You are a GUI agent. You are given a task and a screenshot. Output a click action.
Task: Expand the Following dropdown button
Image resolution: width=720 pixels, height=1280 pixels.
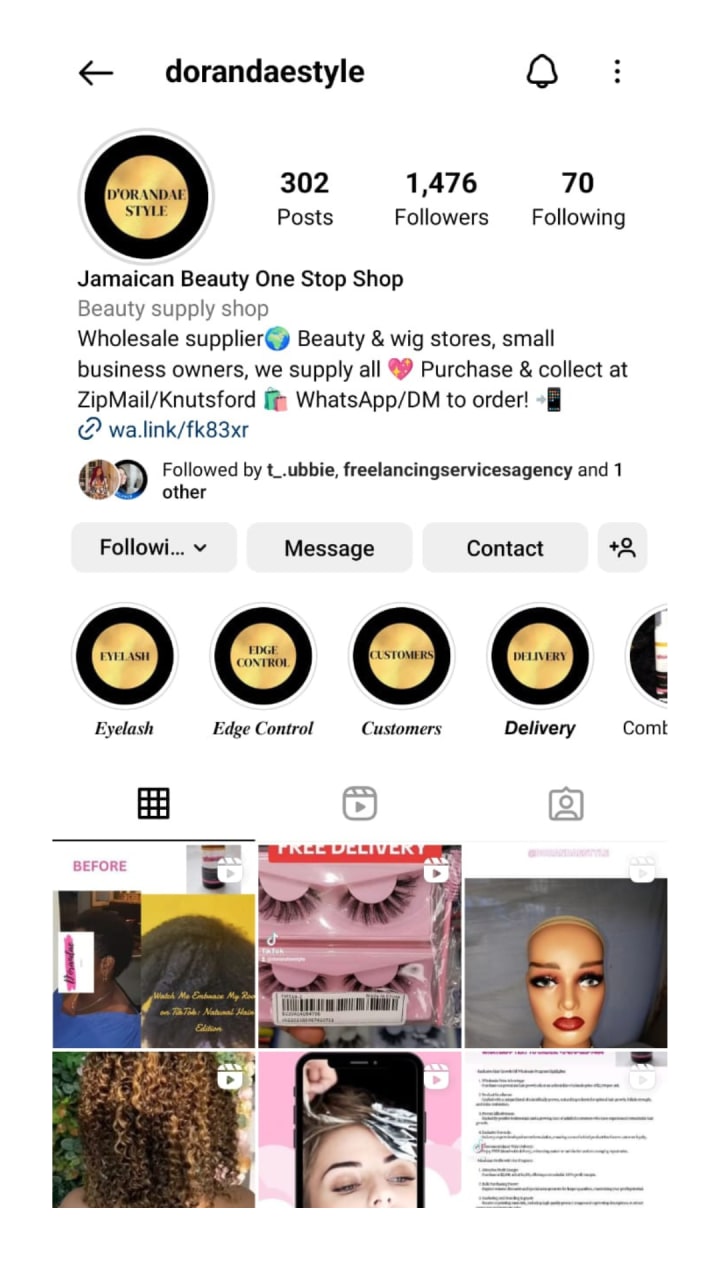coord(154,548)
